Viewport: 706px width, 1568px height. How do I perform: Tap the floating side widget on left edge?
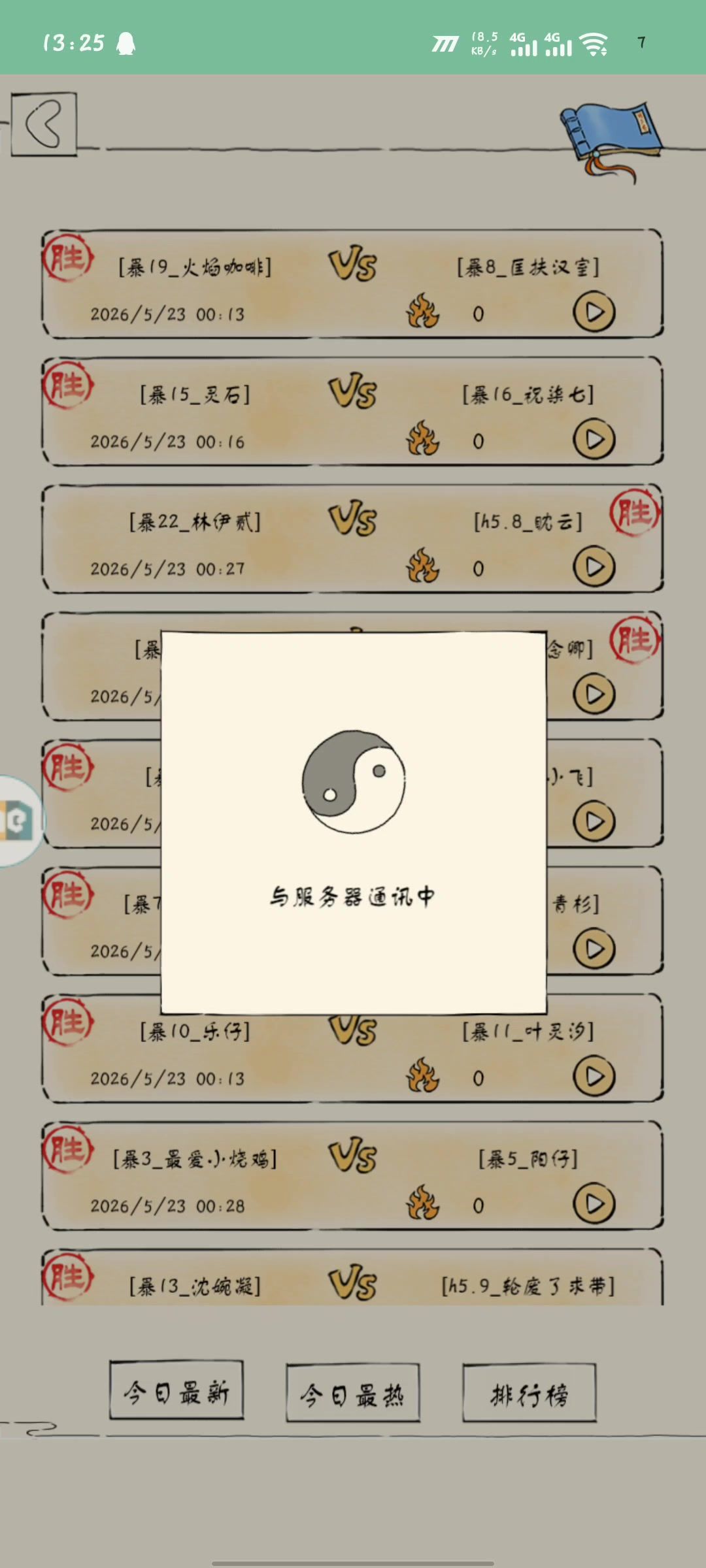tap(20, 821)
